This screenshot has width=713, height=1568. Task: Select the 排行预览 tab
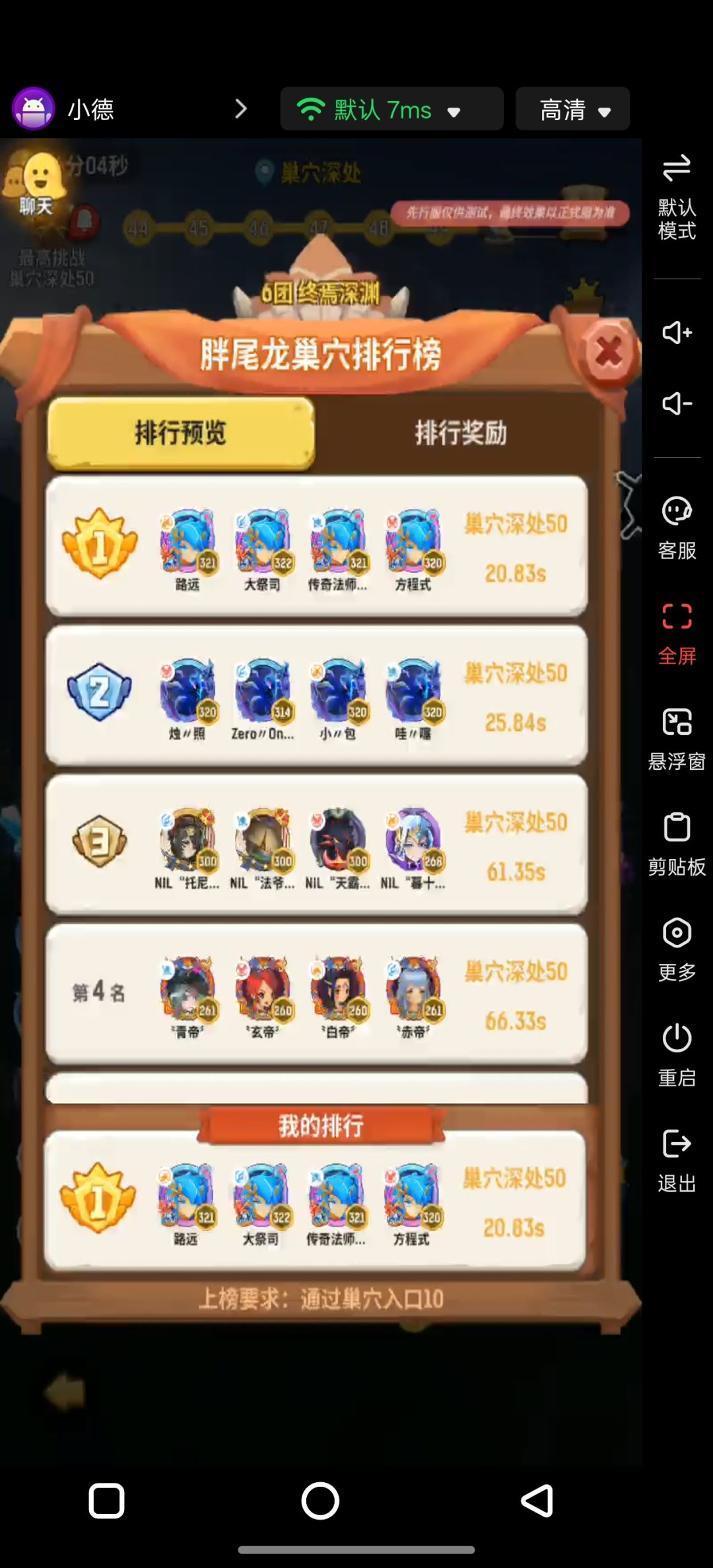coord(183,434)
